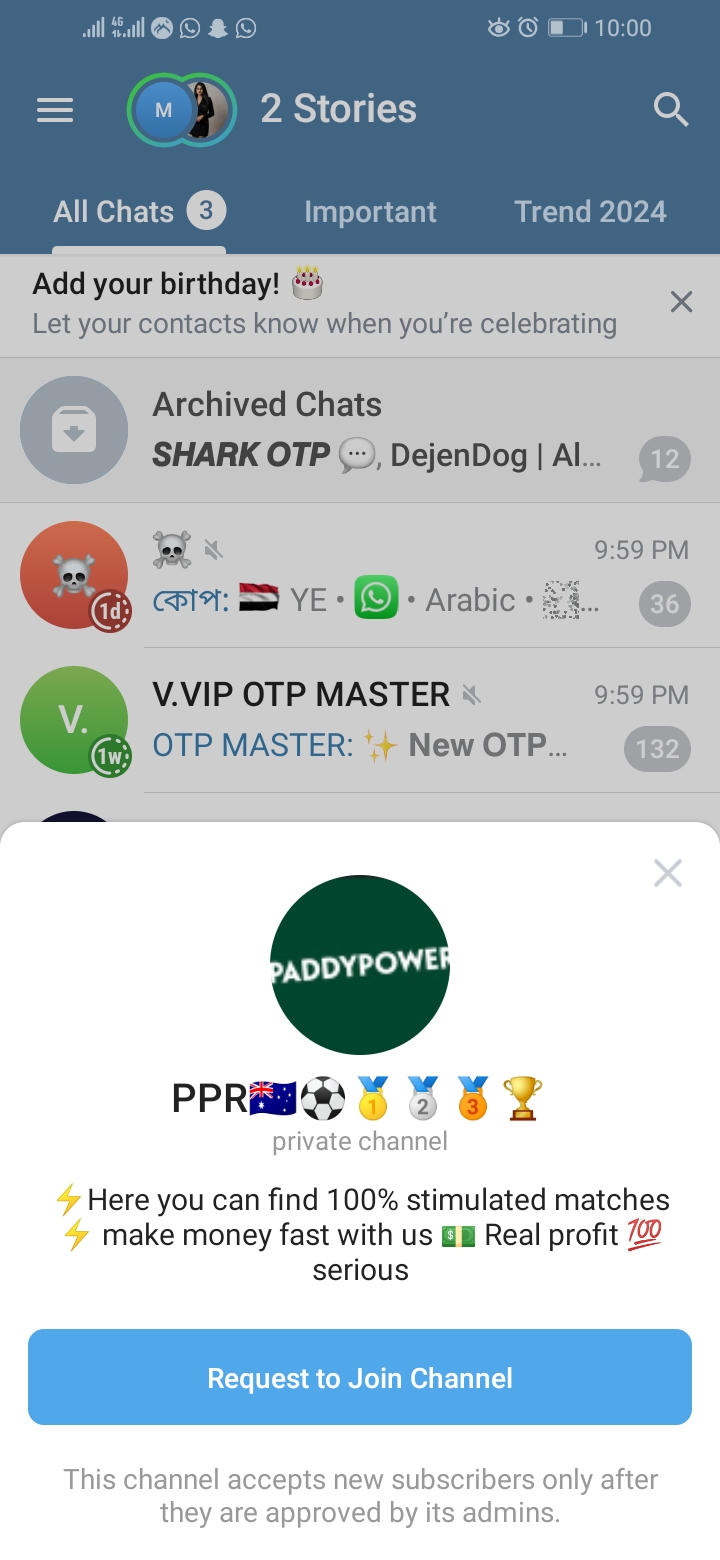Dismiss the Add your birthday banner
This screenshot has width=720, height=1560.
tap(681, 302)
